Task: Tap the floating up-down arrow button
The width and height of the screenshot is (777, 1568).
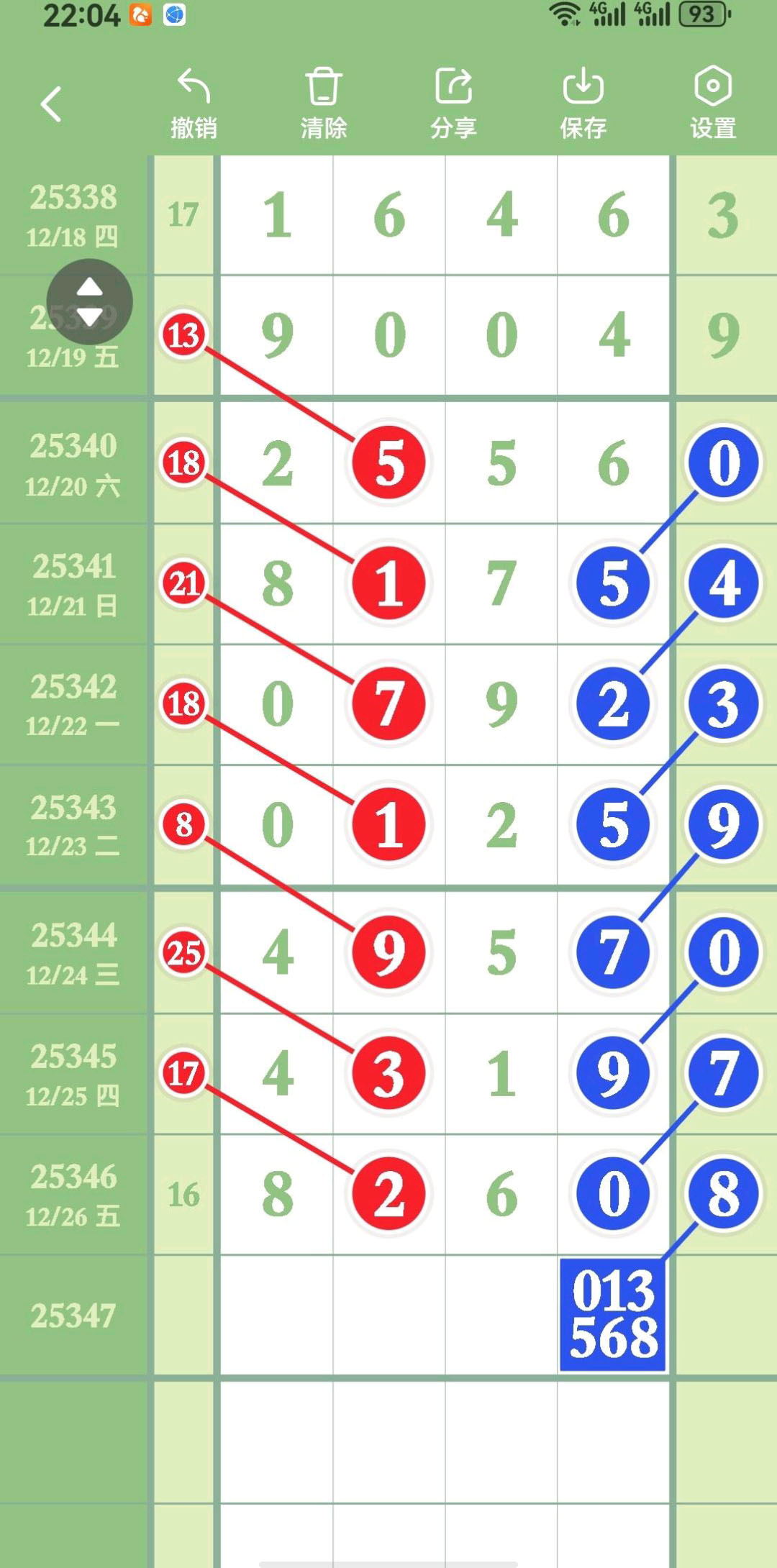Action: coord(89,302)
